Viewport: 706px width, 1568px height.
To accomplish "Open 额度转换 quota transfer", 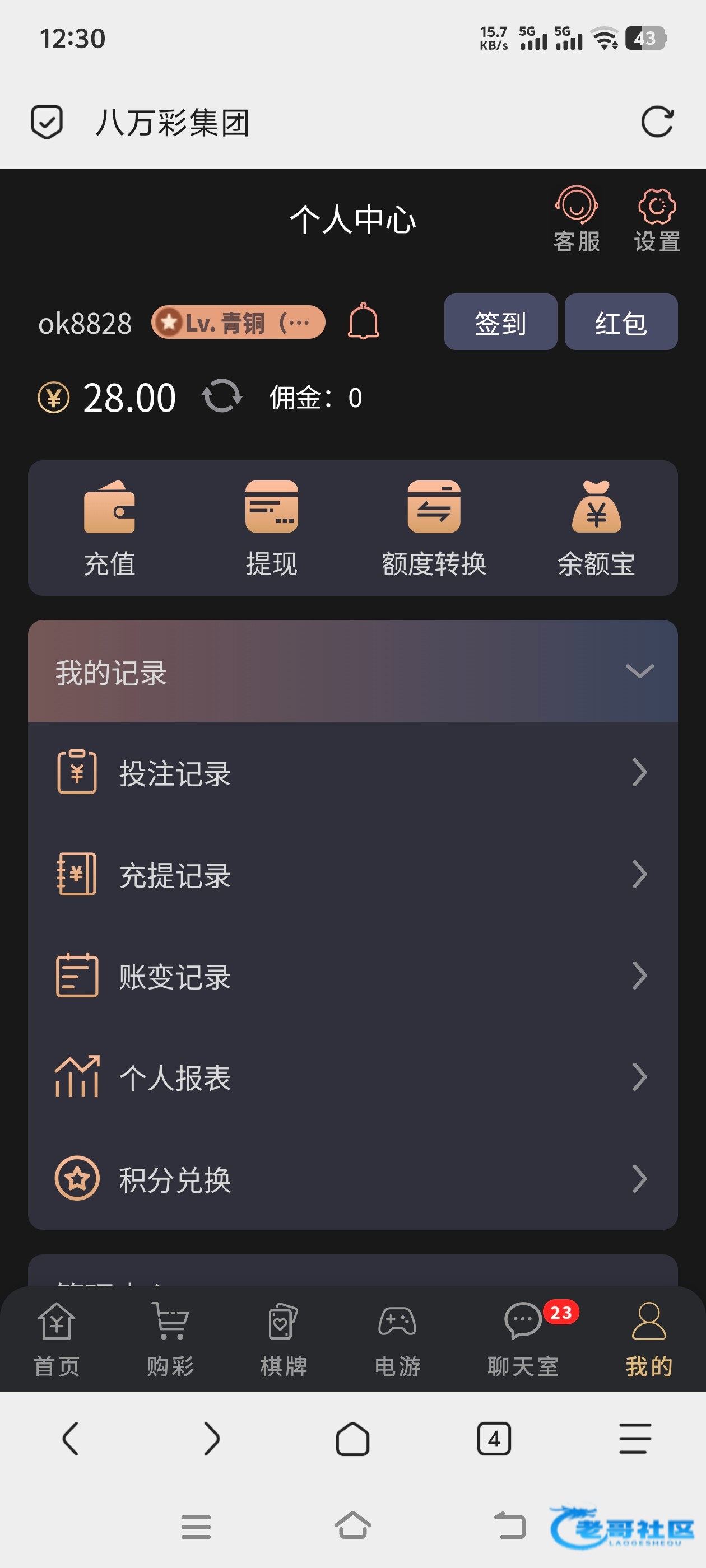I will [434, 527].
